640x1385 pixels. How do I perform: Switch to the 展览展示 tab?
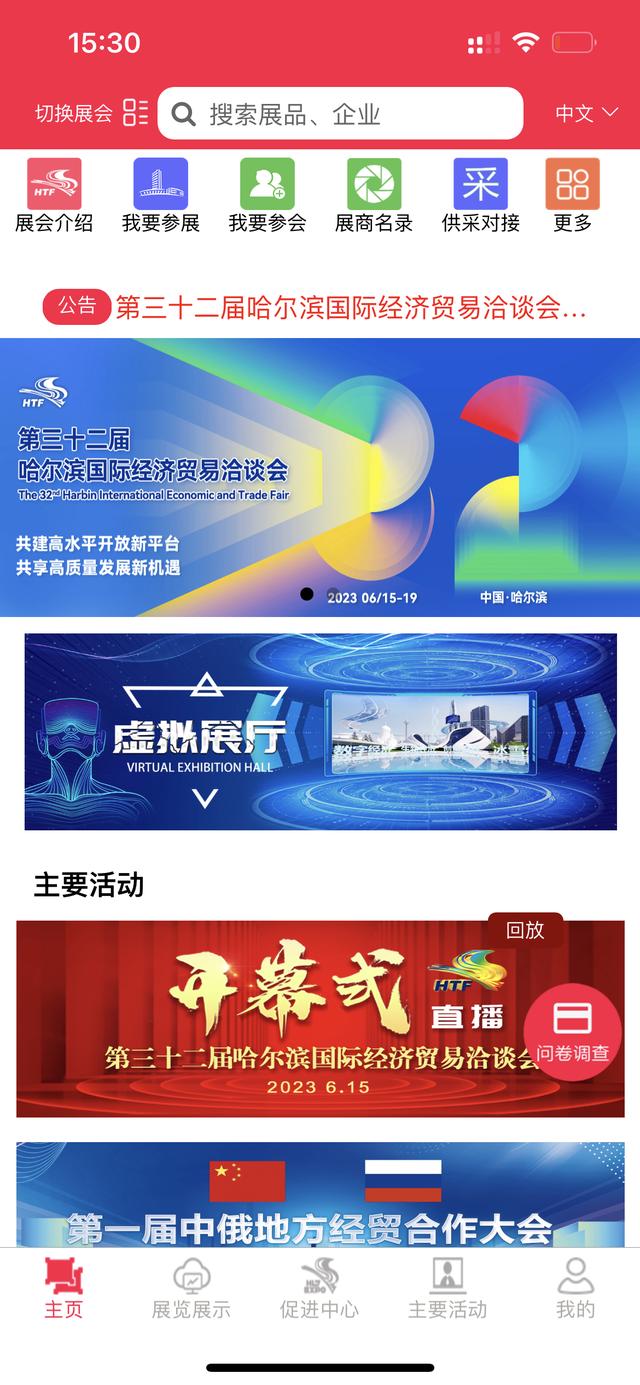click(x=191, y=1290)
